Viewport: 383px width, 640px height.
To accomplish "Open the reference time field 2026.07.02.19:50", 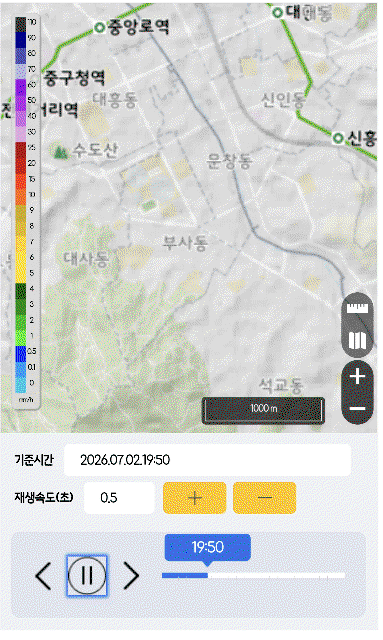I will pos(207,460).
